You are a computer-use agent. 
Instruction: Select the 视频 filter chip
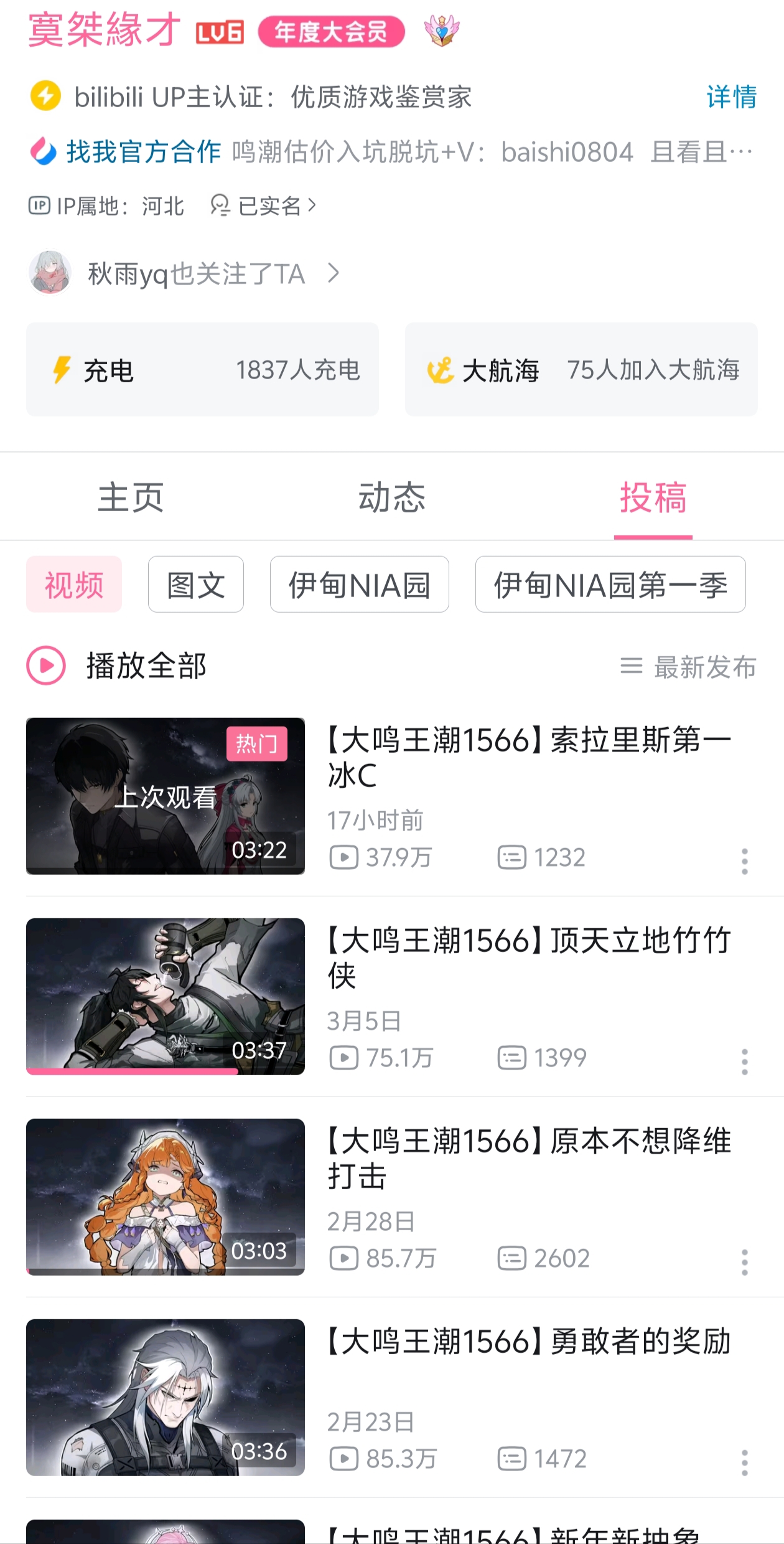(x=74, y=585)
